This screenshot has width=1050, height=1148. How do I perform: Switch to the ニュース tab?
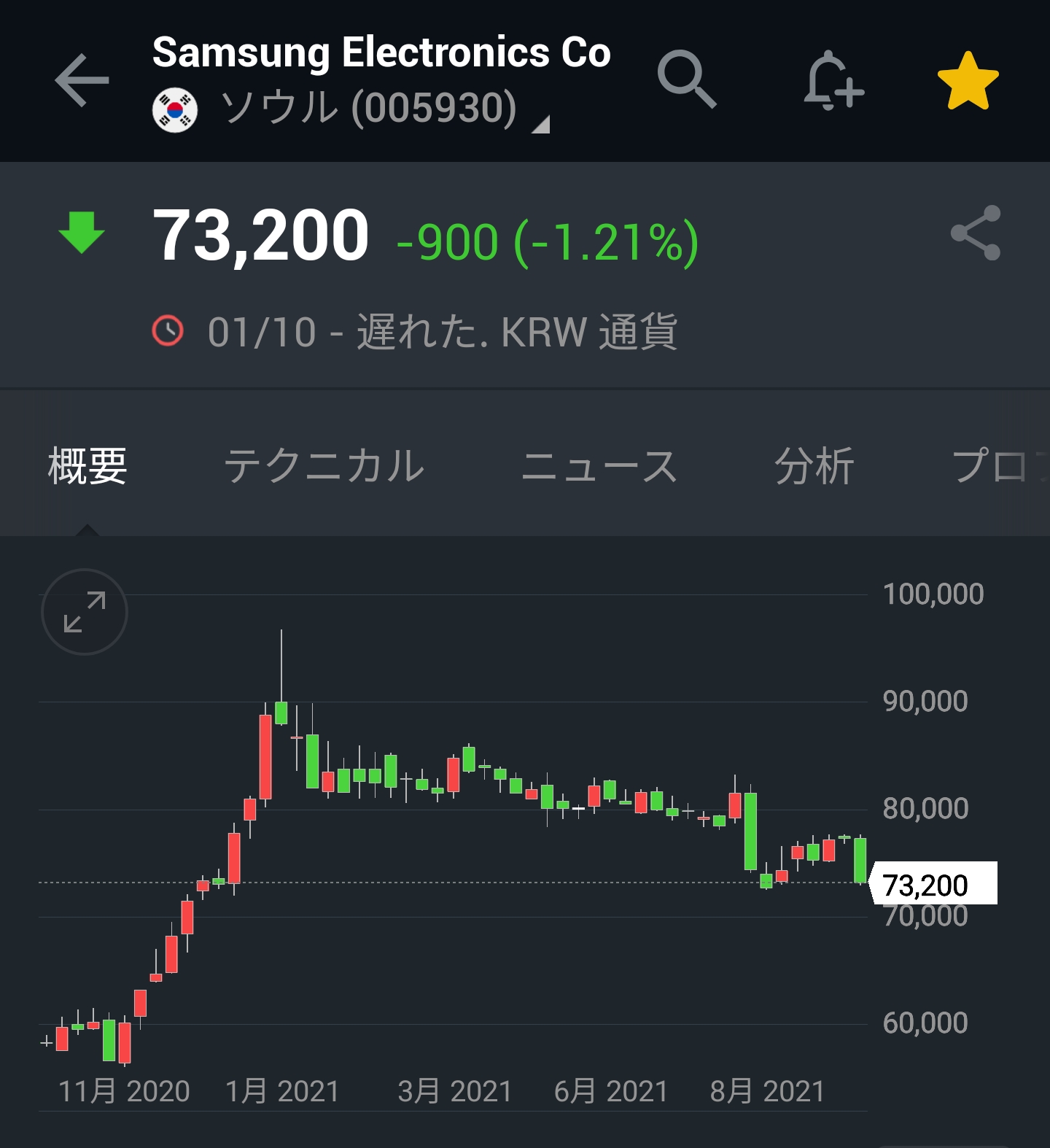coord(599,466)
